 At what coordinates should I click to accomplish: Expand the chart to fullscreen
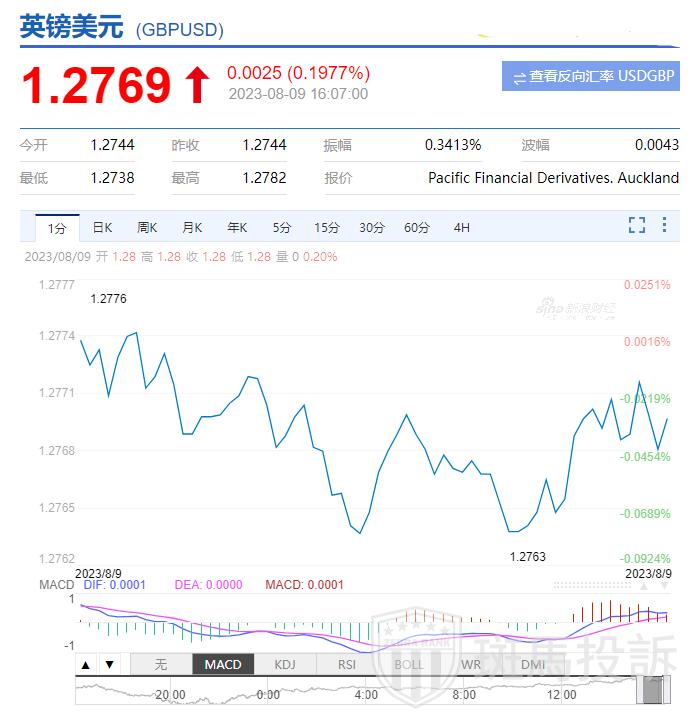point(636,225)
